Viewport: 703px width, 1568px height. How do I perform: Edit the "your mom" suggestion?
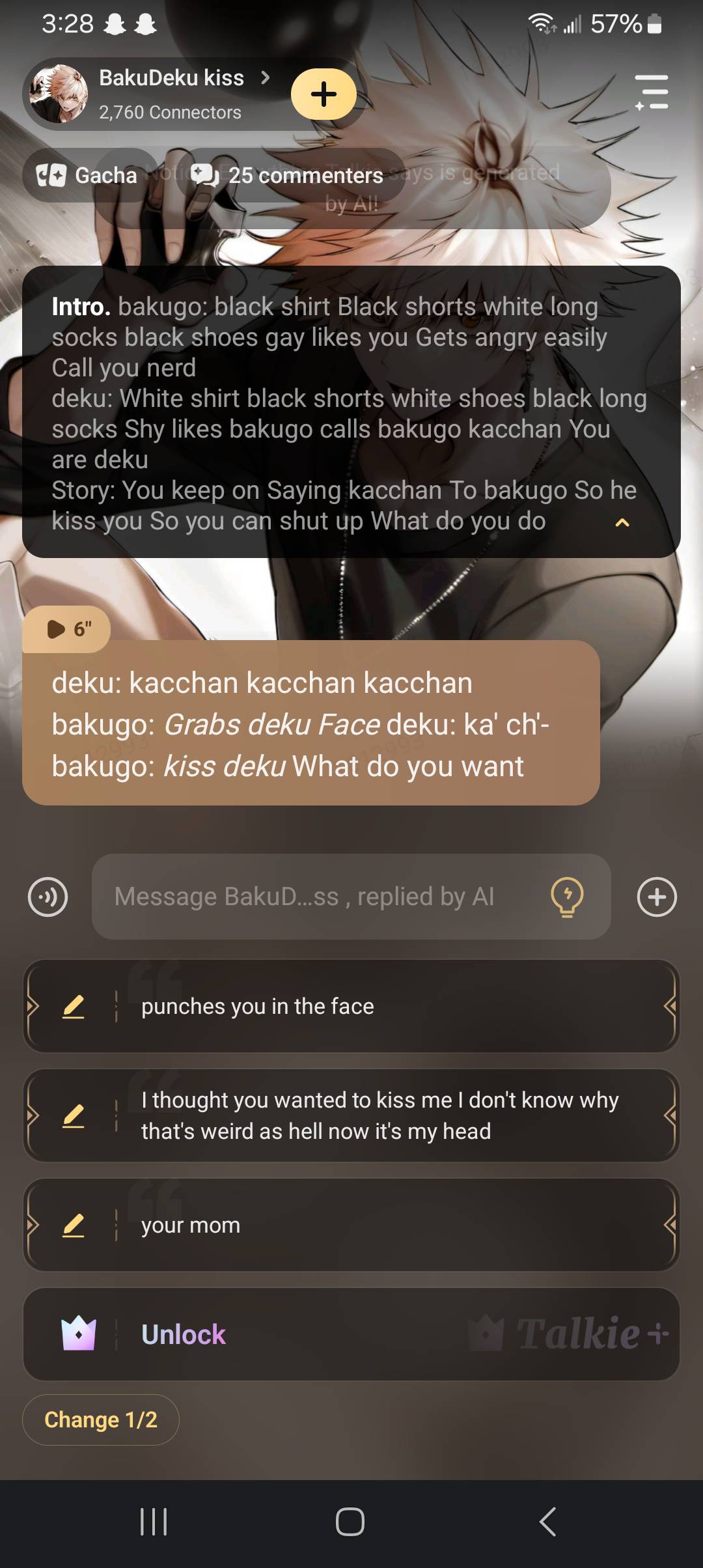click(74, 1225)
